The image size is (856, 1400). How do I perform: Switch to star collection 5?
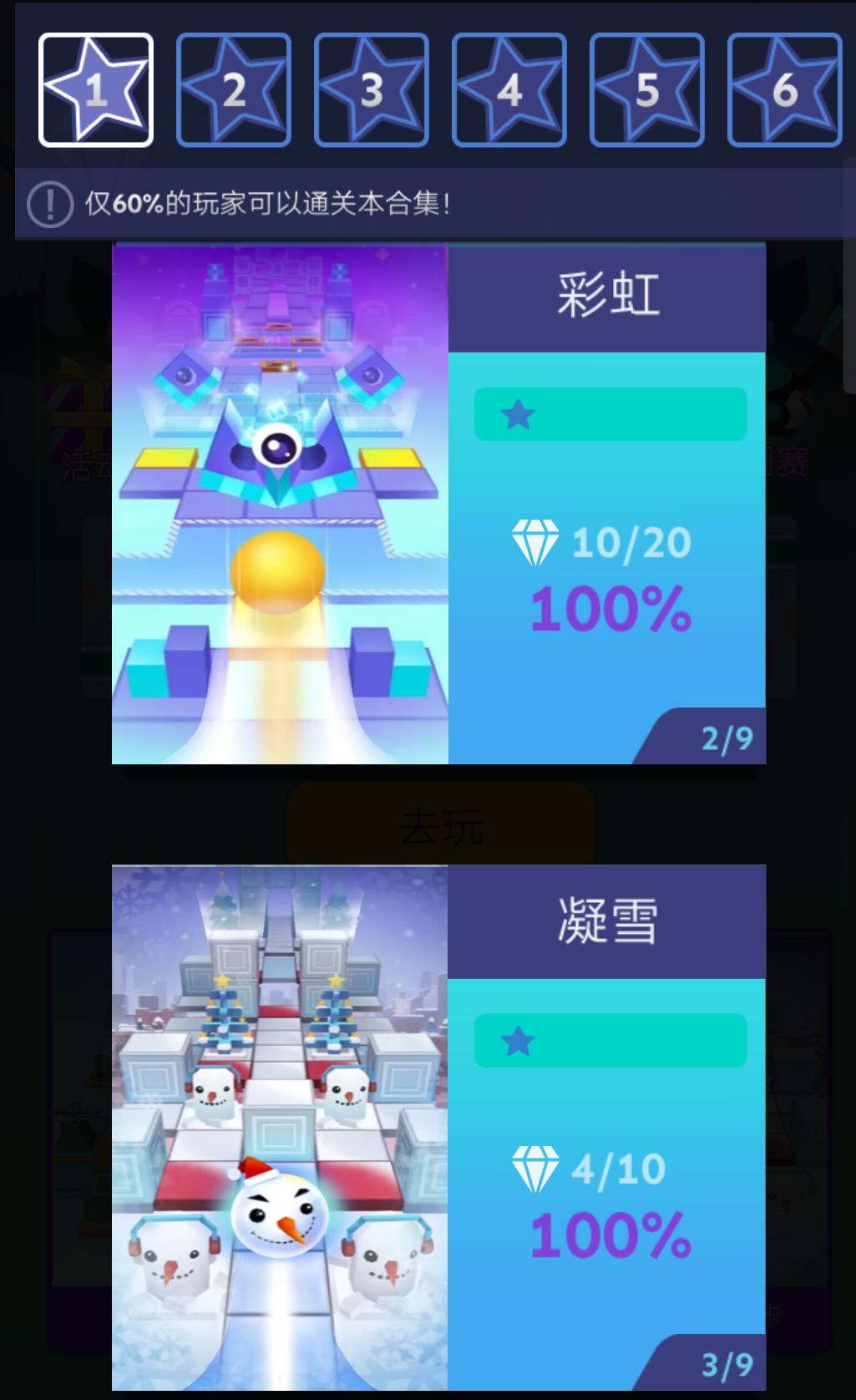(x=647, y=90)
